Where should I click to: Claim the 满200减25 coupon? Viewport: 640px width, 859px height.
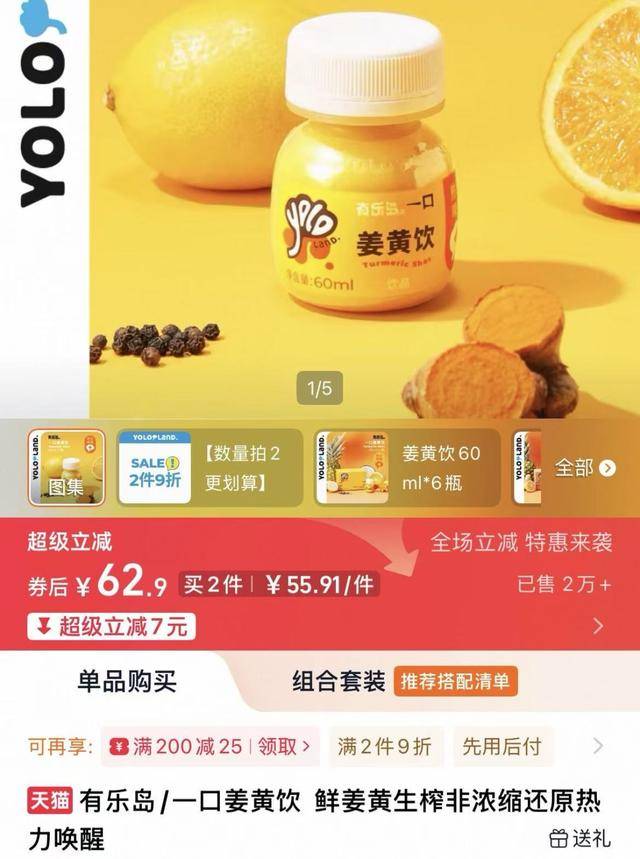point(211,746)
